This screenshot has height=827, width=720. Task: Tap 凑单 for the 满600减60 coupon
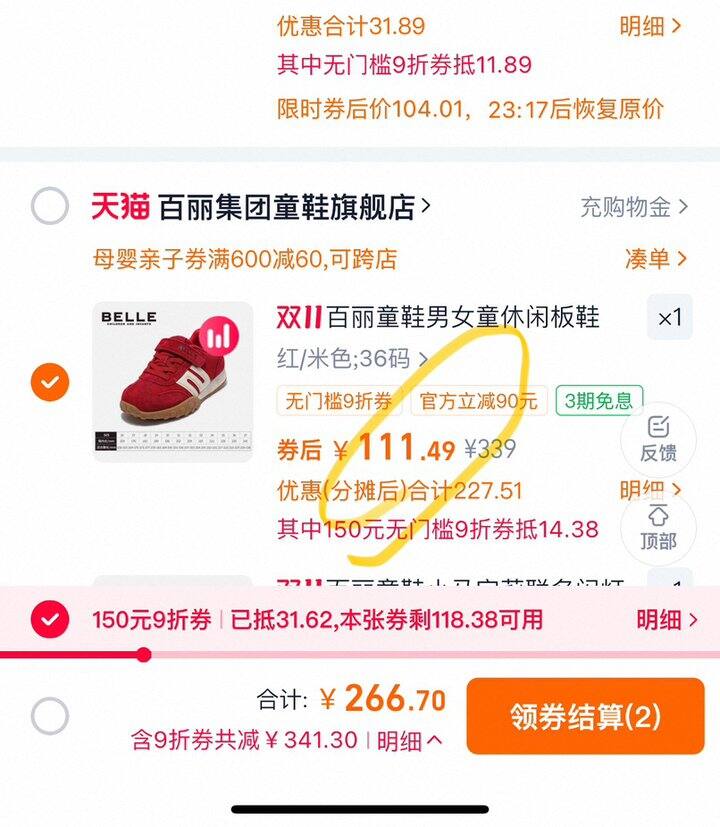click(x=656, y=259)
